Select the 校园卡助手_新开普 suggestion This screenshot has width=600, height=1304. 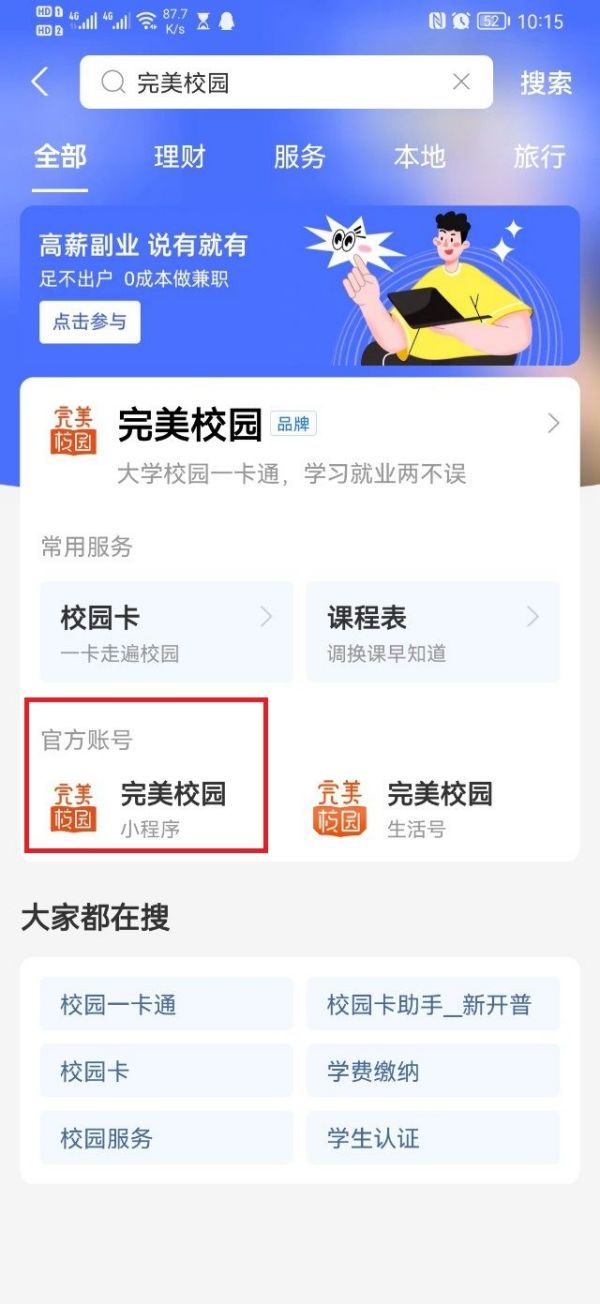432,1004
